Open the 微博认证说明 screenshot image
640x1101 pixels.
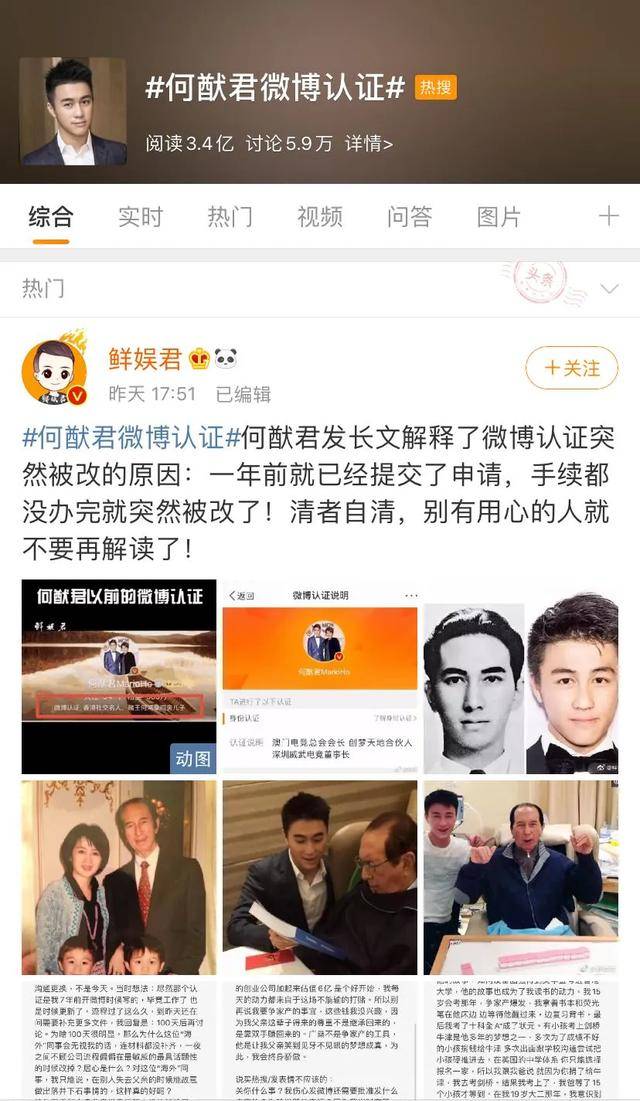click(x=320, y=676)
